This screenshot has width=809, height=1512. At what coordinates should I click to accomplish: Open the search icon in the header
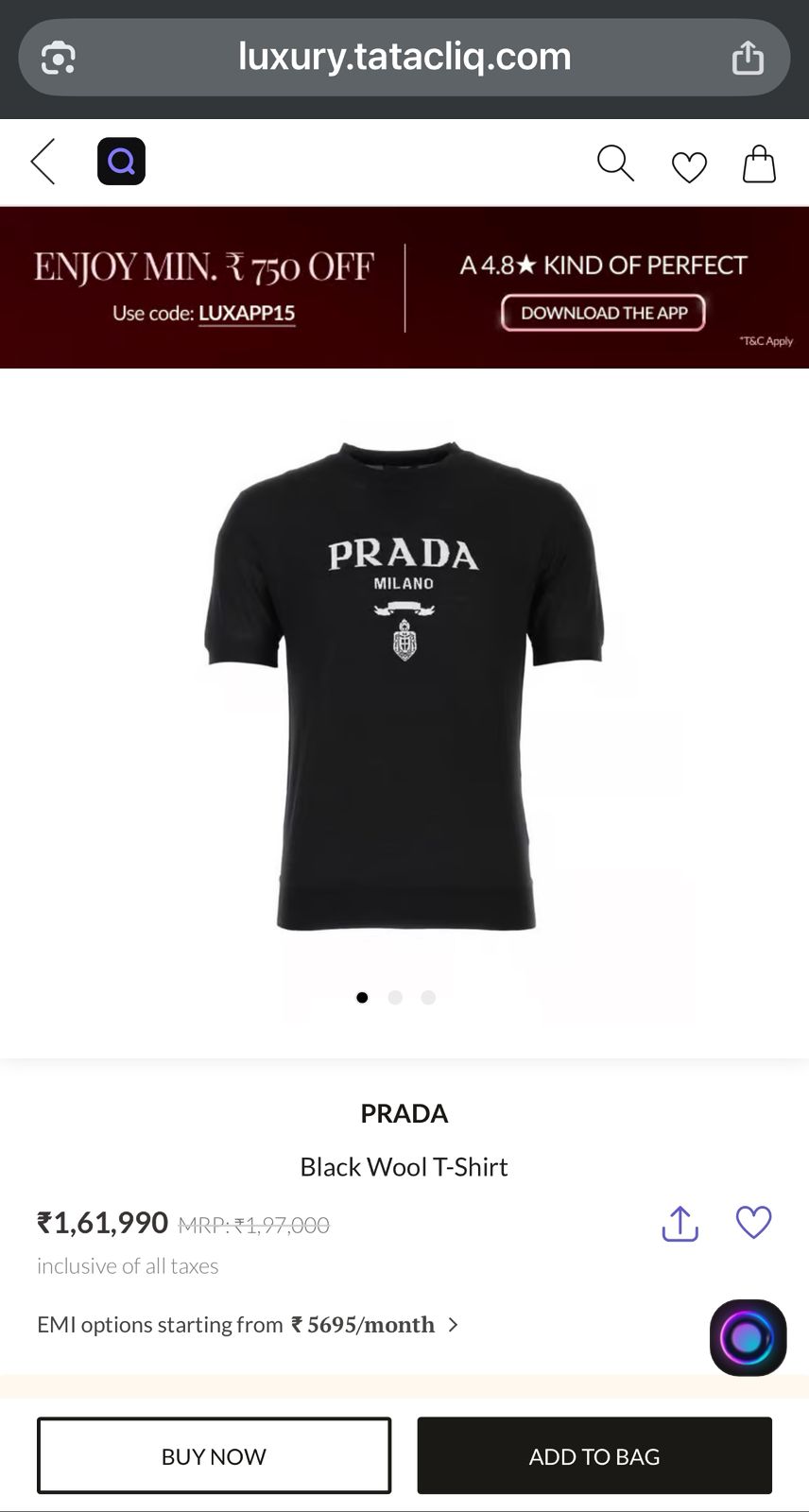(x=616, y=162)
